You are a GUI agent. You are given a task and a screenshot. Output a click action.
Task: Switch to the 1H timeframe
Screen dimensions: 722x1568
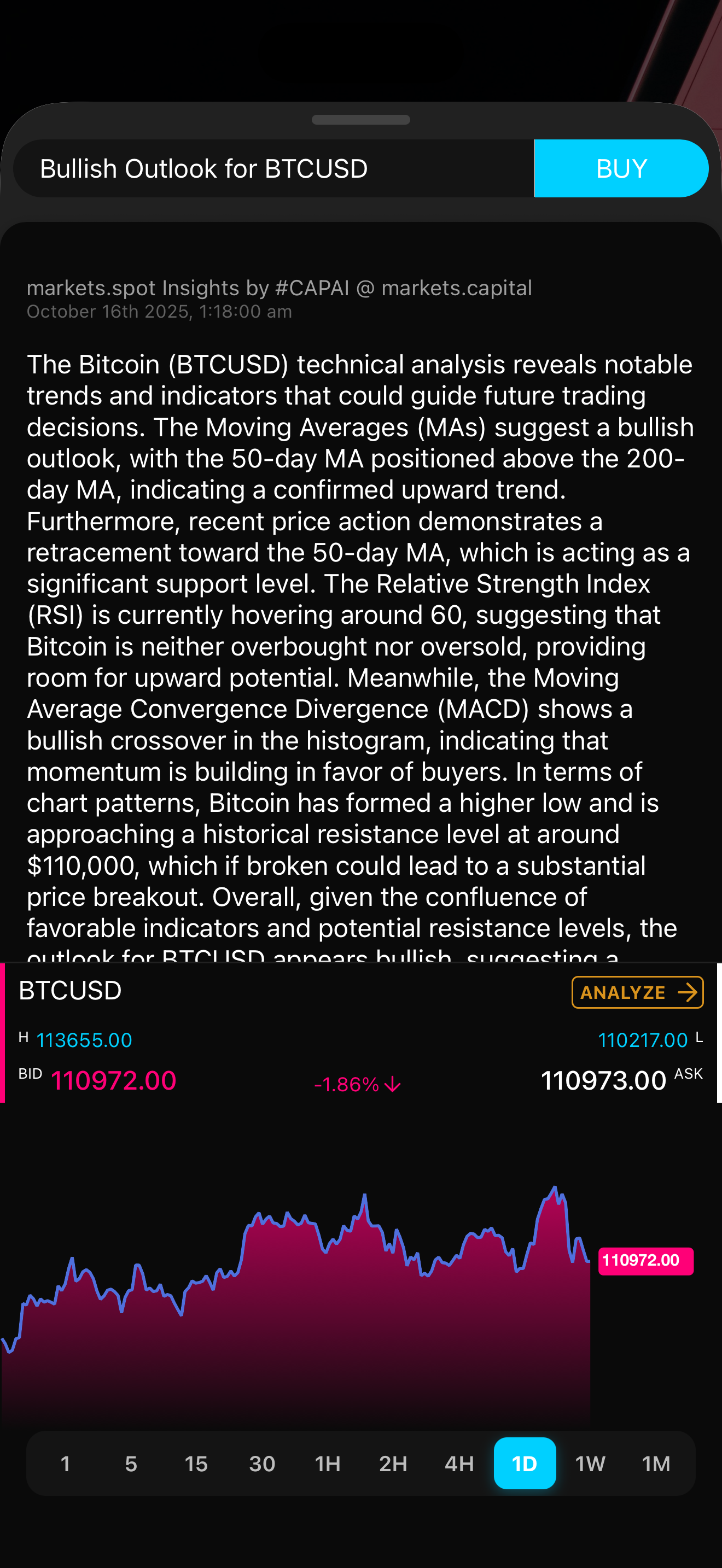pyautogui.click(x=328, y=1464)
